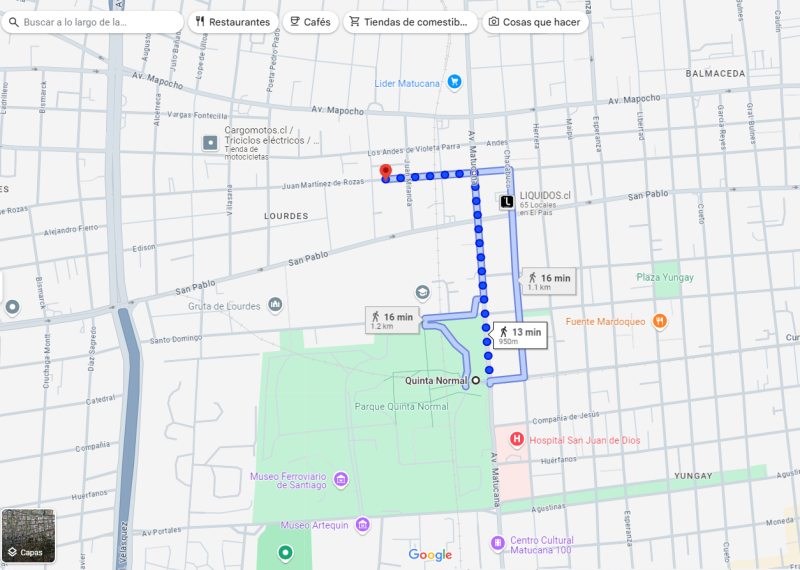Select the 13 min 950m route
Screen dimensions: 800x570
pyautogui.click(x=519, y=335)
